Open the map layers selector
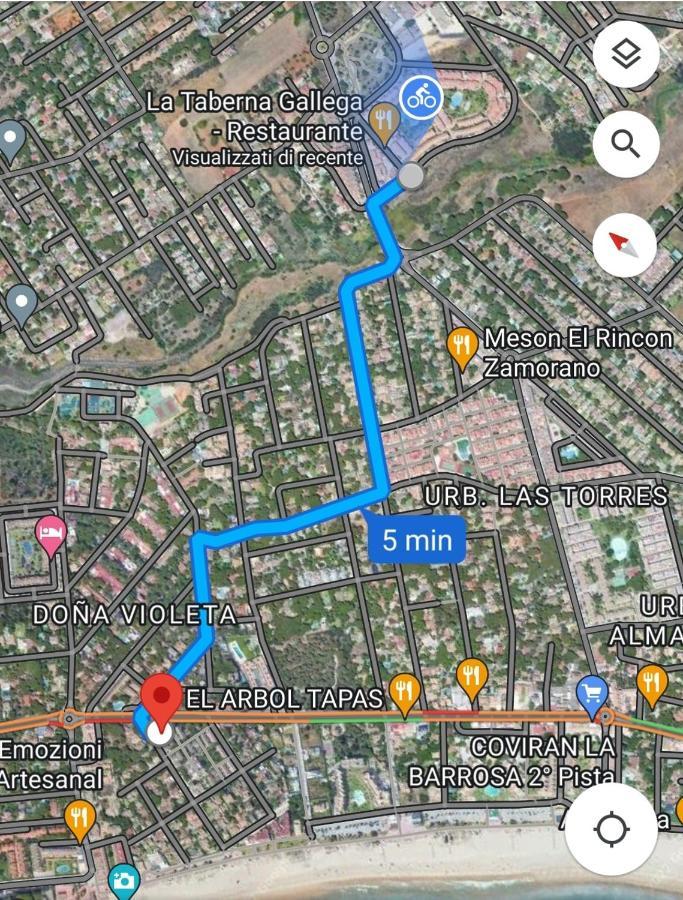683x900 pixels. (x=626, y=54)
